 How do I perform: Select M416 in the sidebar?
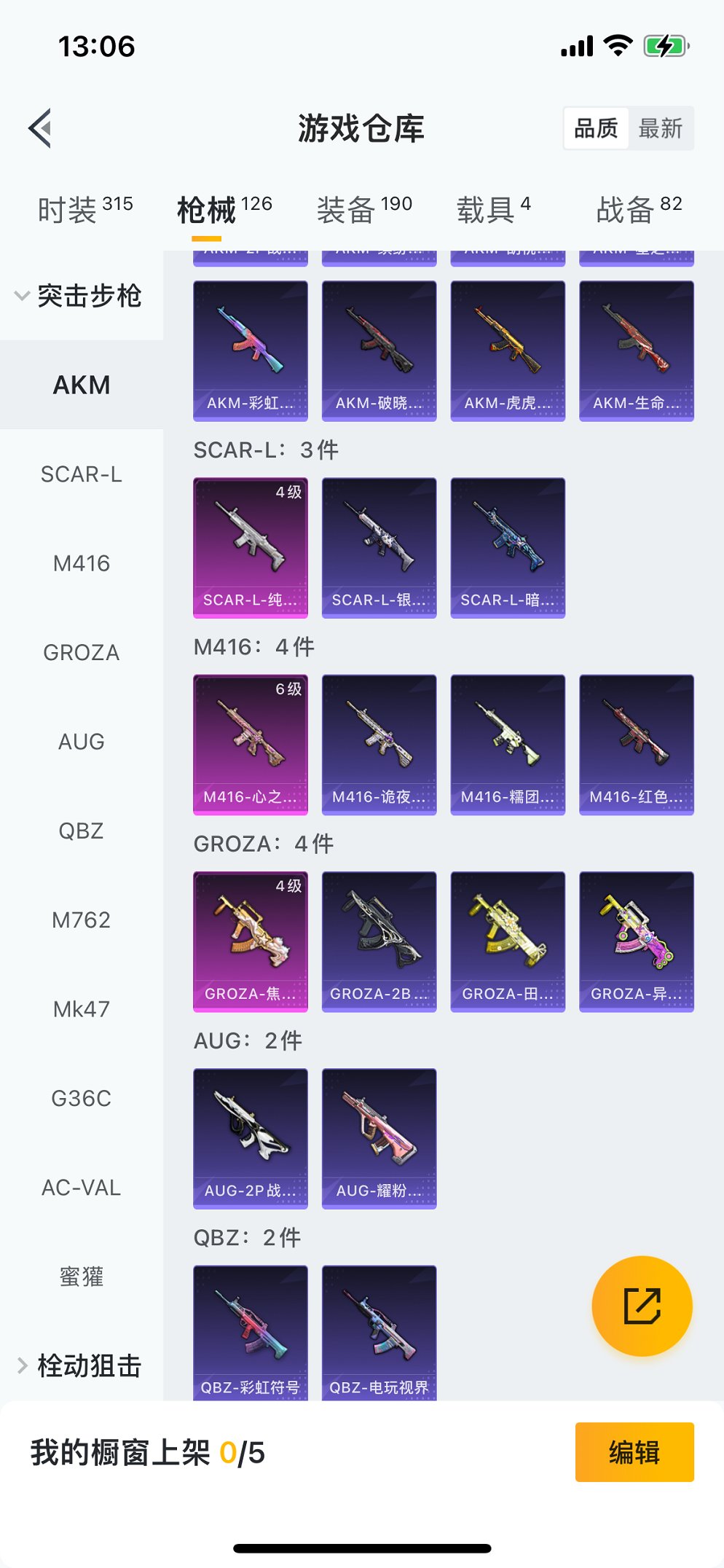click(x=82, y=563)
